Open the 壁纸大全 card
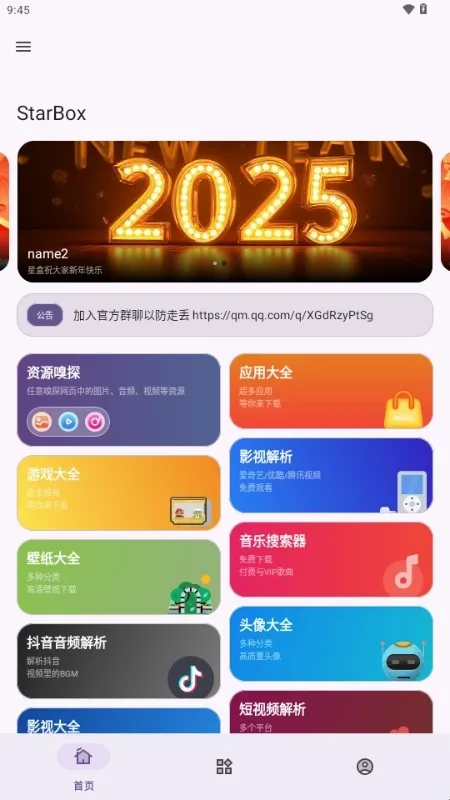This screenshot has height=800, width=450. pyautogui.click(x=119, y=577)
